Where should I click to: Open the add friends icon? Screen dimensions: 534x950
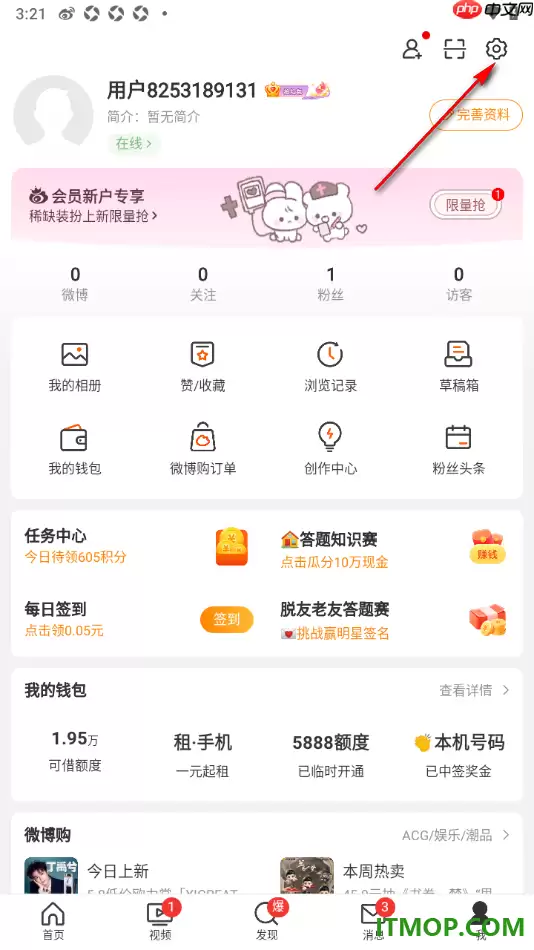pyautogui.click(x=413, y=48)
